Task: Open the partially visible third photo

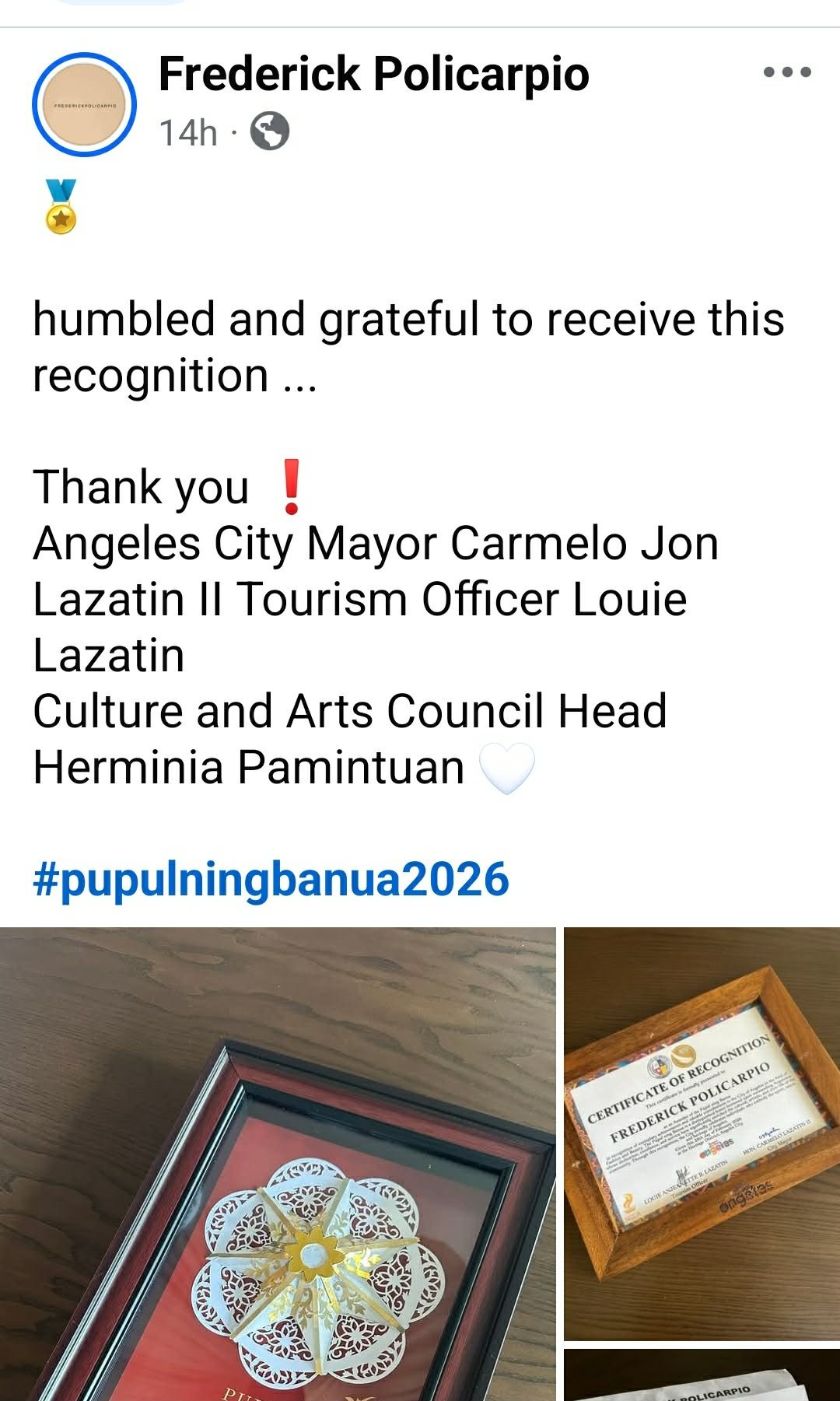Action: point(702,1376)
